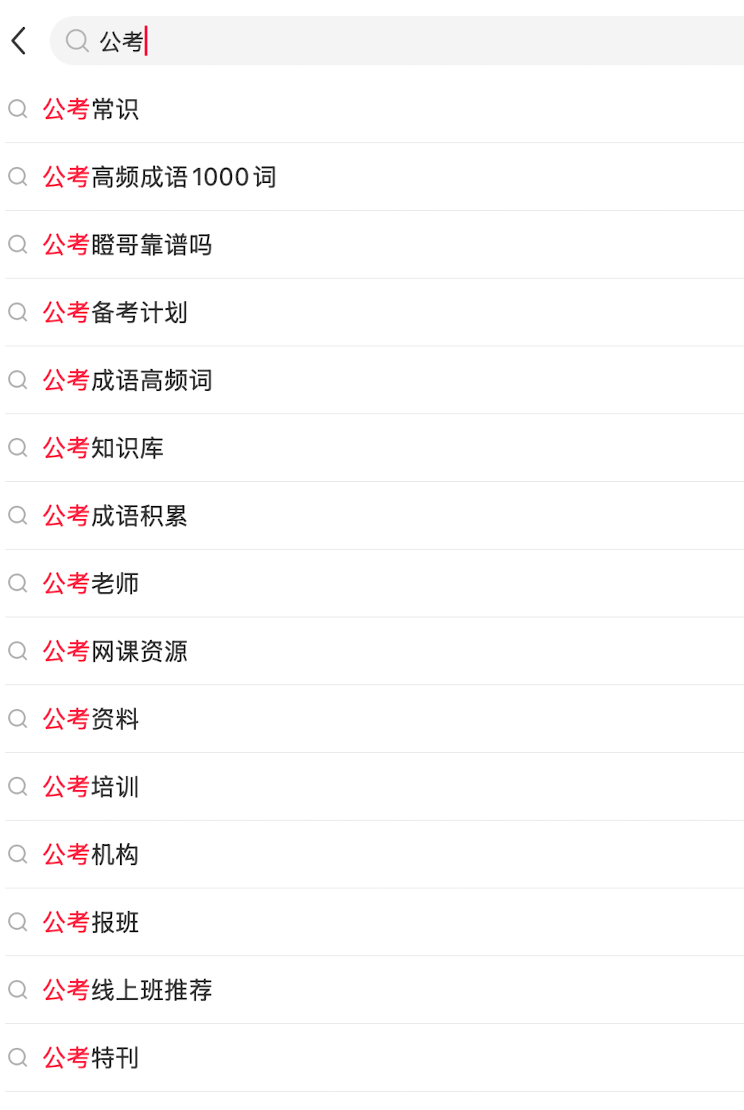
Task: Choose the suggestion 公考线上班推荐
Action: click(127, 991)
